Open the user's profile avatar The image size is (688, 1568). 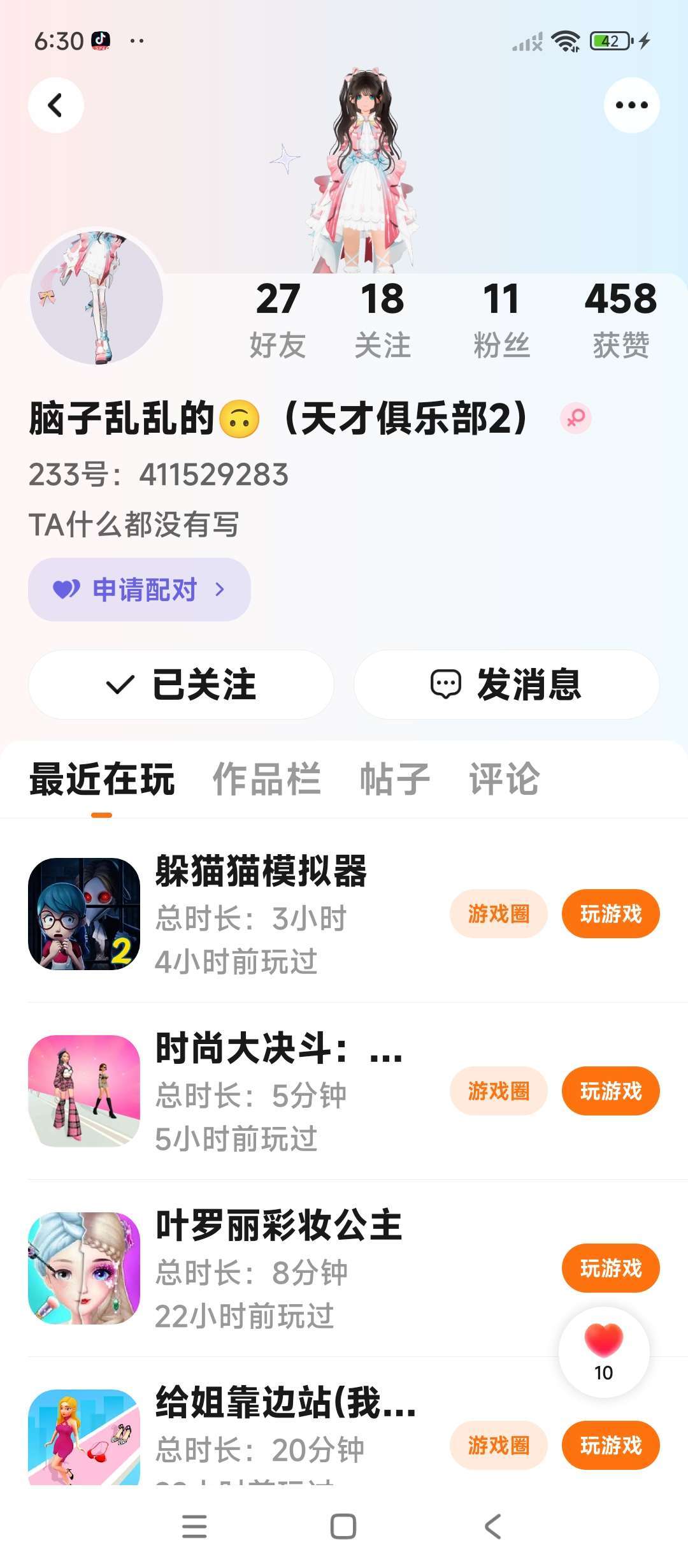pos(97,297)
